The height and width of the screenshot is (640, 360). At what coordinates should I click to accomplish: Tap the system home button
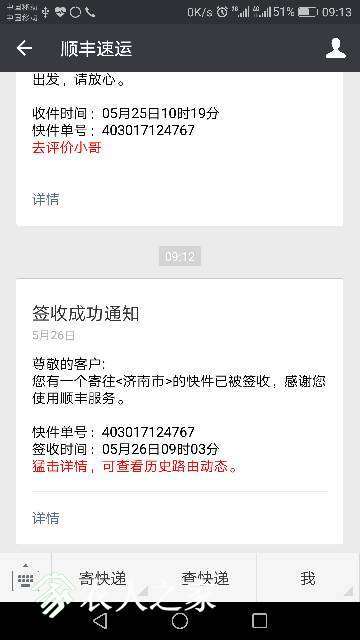tap(180, 621)
